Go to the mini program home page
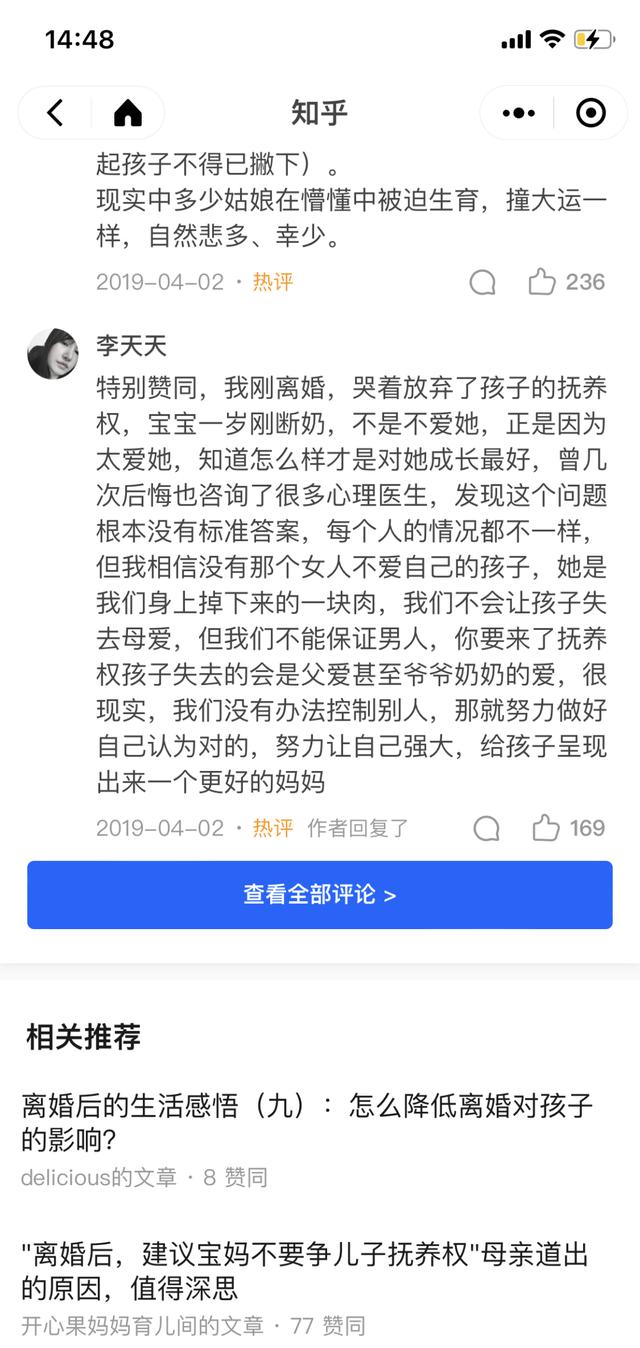This screenshot has width=640, height=1348. pos(128,113)
